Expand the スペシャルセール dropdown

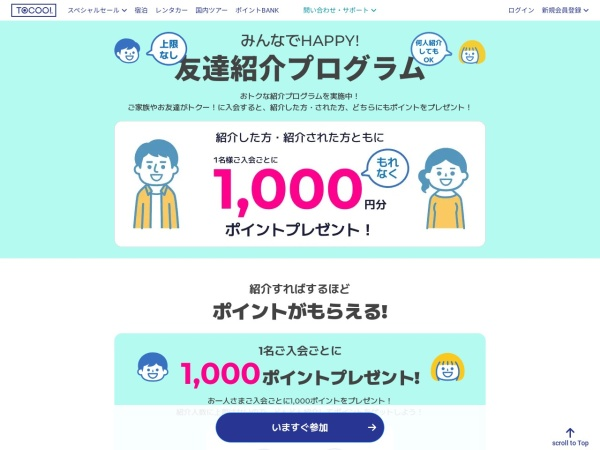97,10
